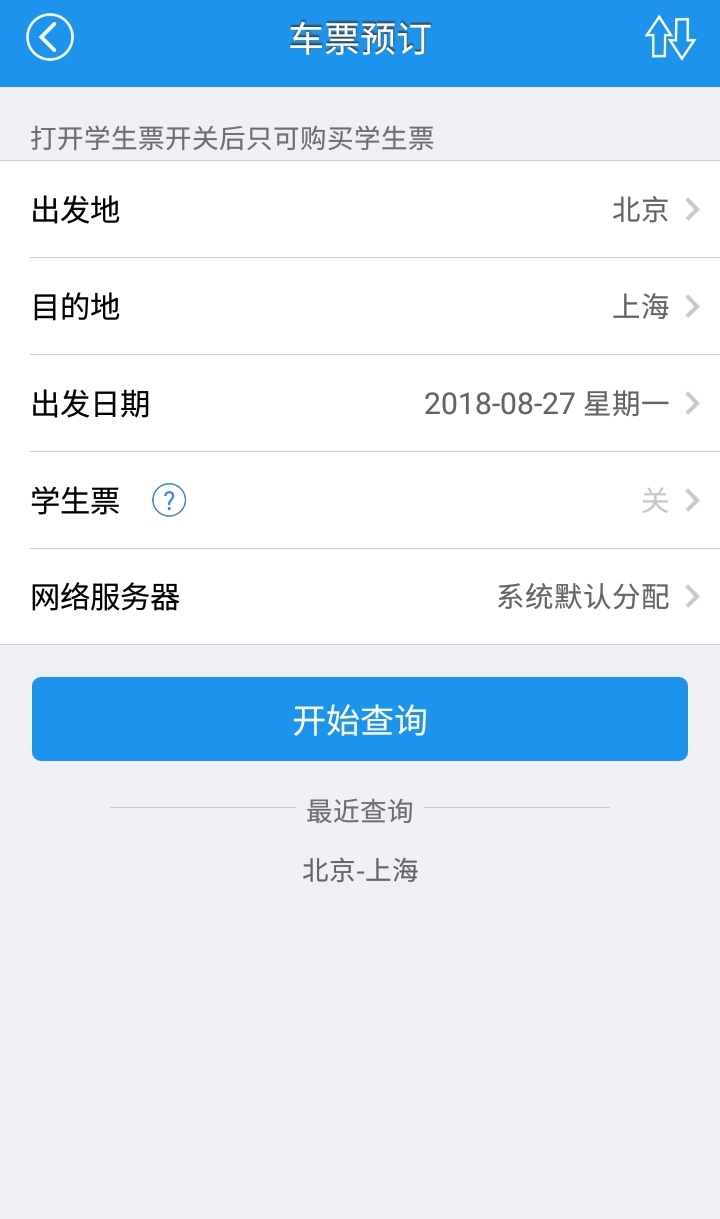This screenshot has width=720, height=1219.
Task: Open the 出发地 departure station row
Action: click(360, 210)
